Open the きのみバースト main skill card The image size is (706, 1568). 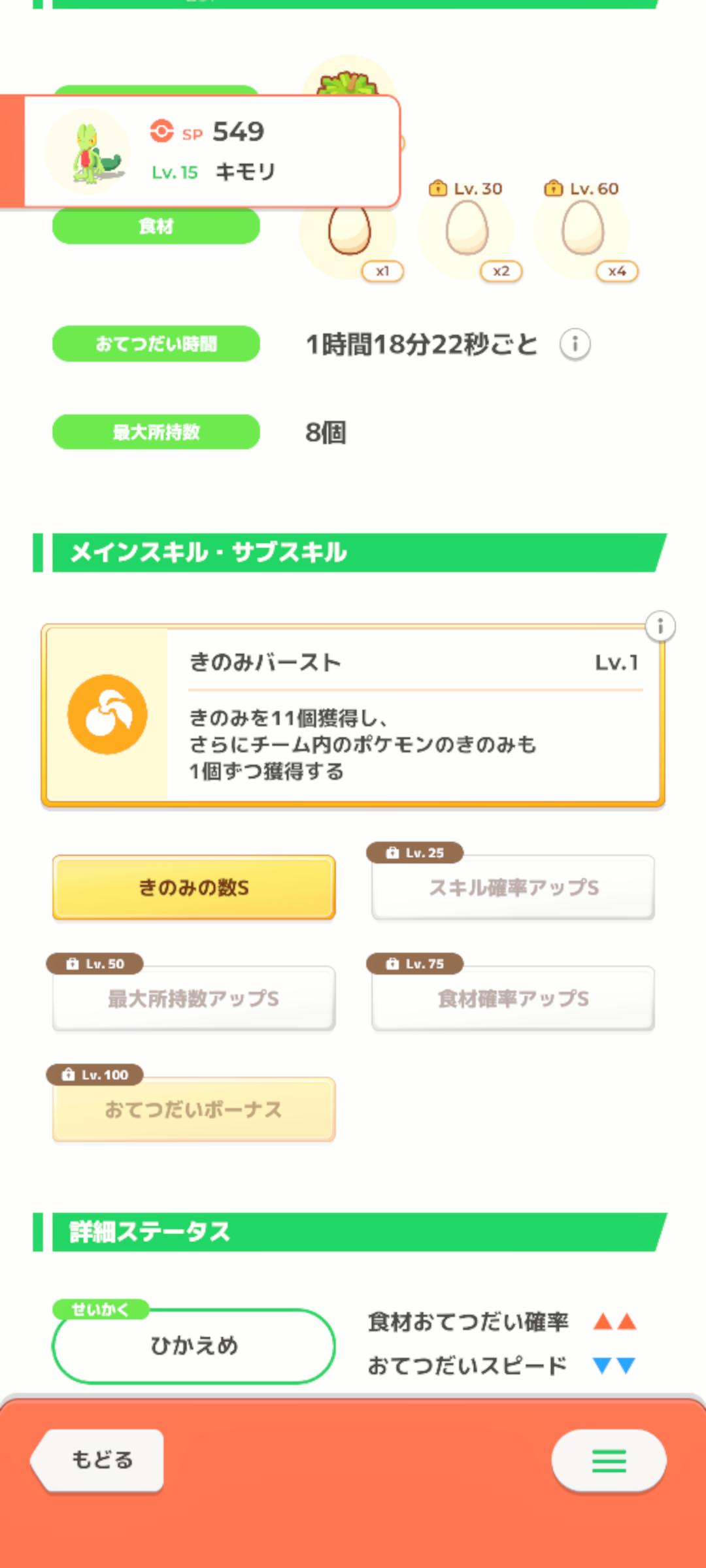tap(353, 715)
